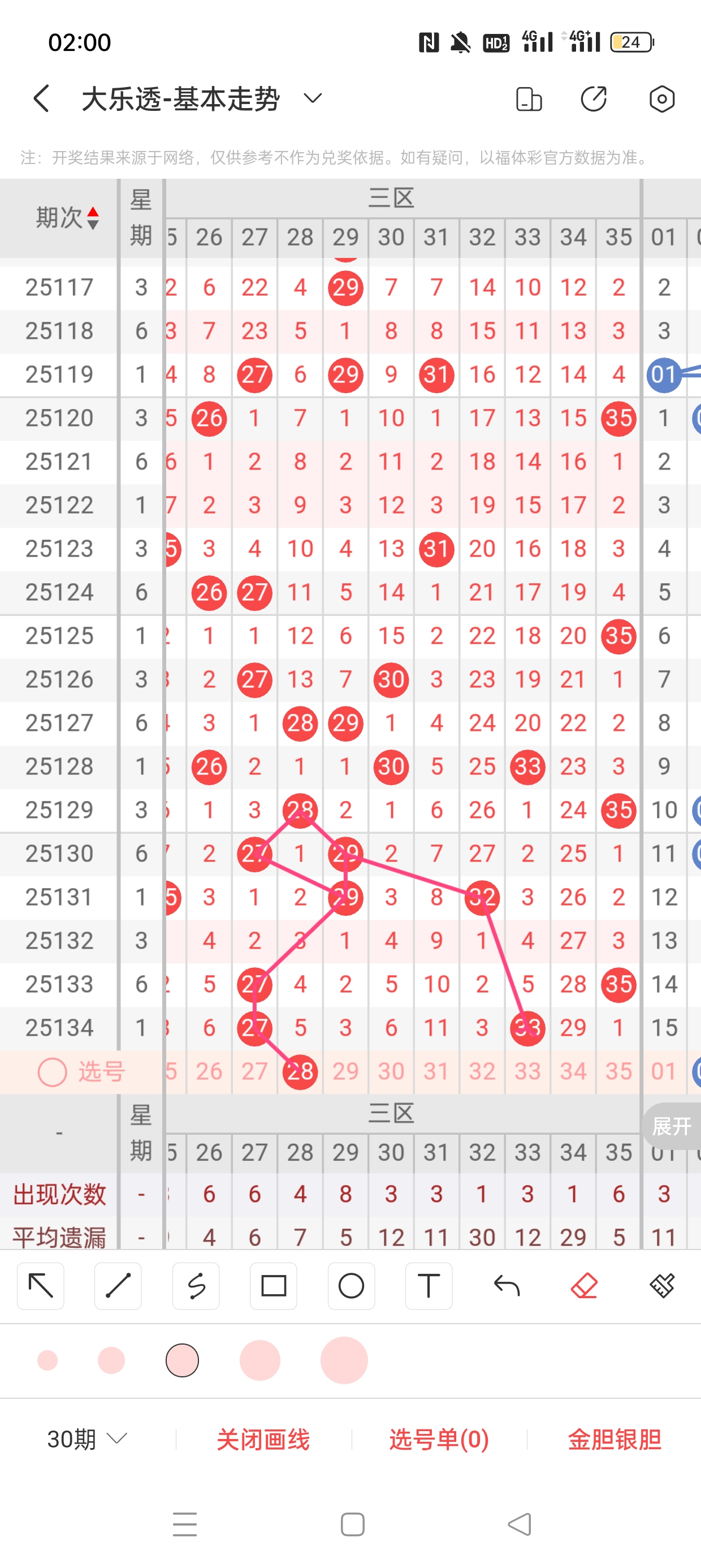This screenshot has width=701, height=1568.
Task: Open the 30期 period count dropdown
Action: pyautogui.click(x=87, y=1439)
